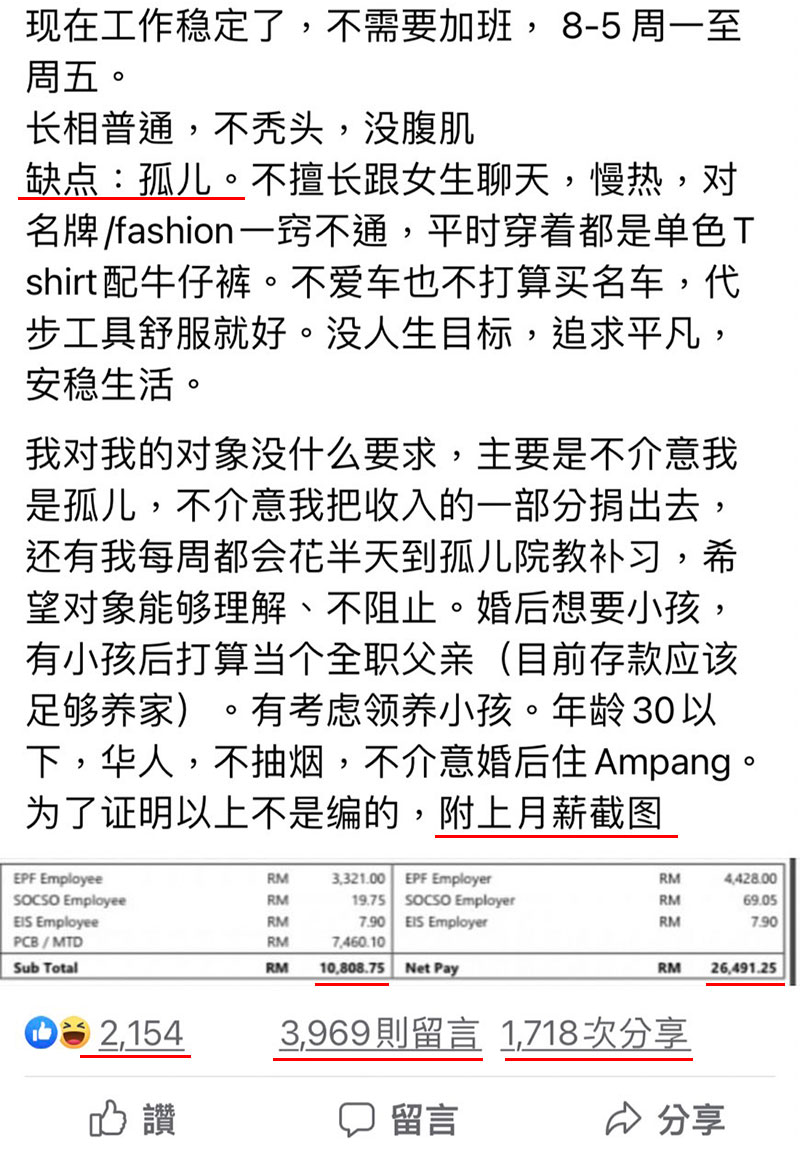The image size is (800, 1150).
Task: Like this post
Action: coord(132,1119)
